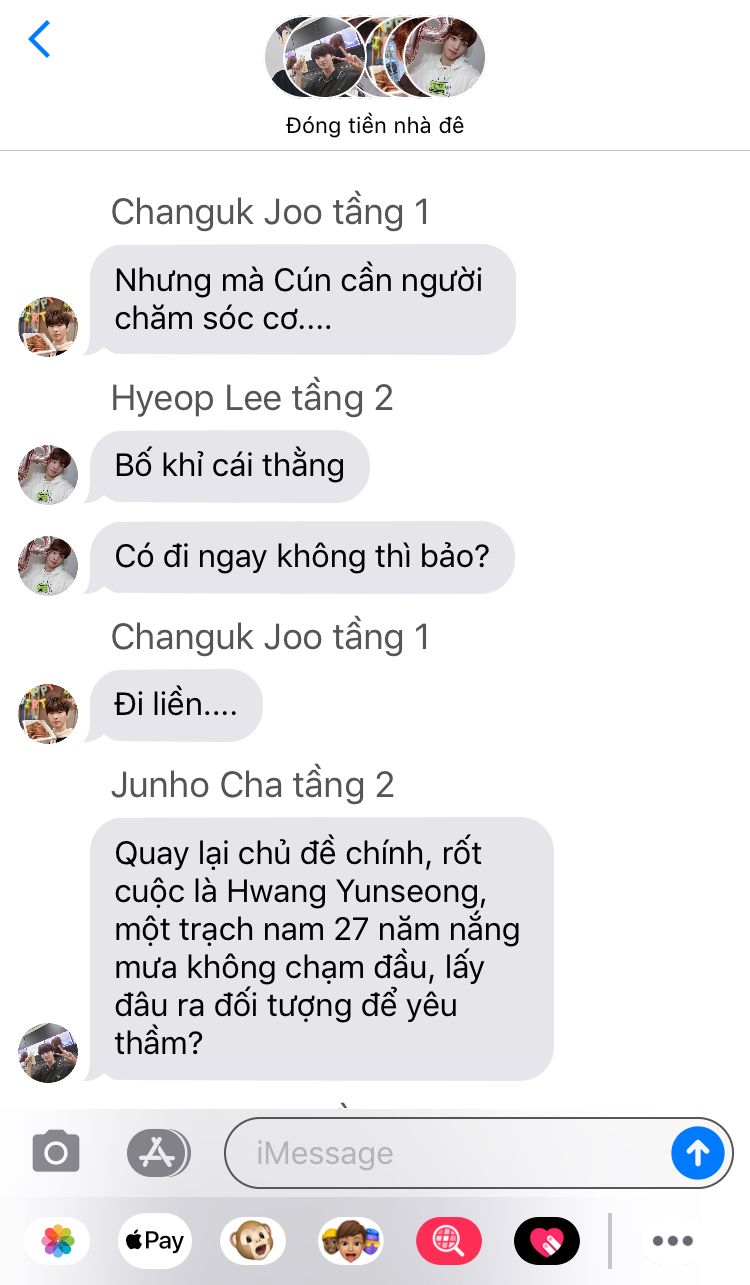The image size is (750, 1285).
Task: Open group details for Đóng tiền nhà đê
Action: (x=375, y=75)
